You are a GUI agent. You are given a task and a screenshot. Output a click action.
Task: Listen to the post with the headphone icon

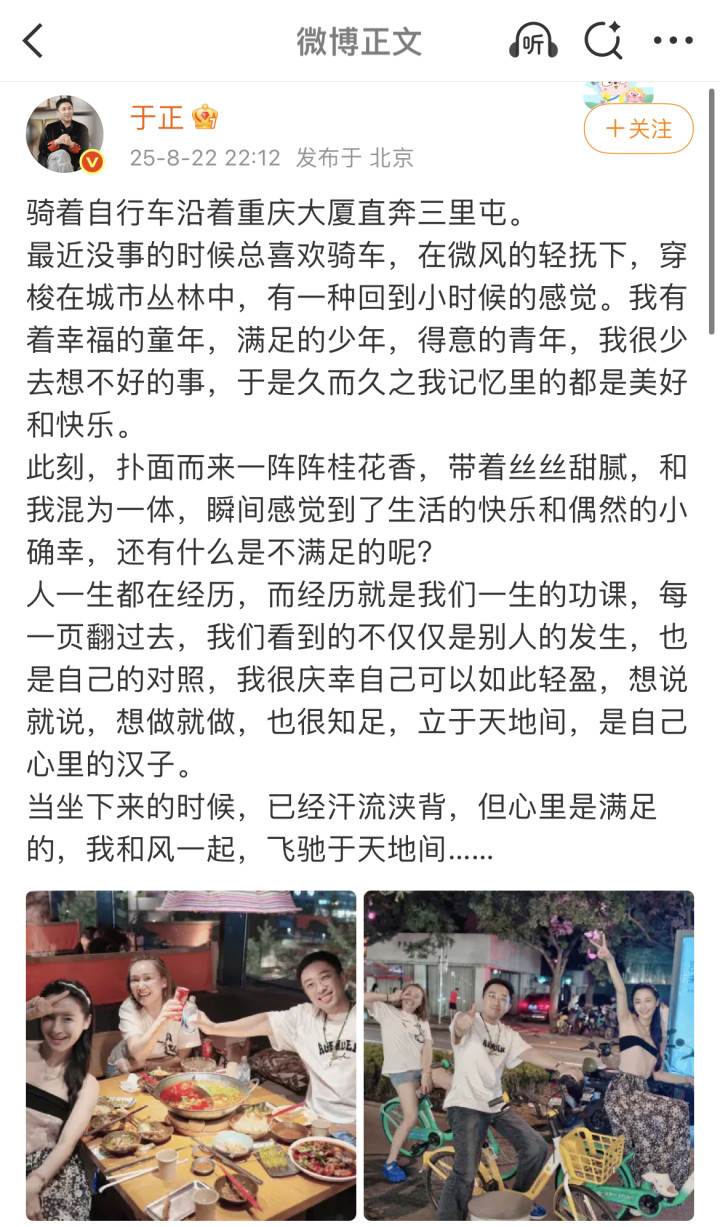coord(533,41)
